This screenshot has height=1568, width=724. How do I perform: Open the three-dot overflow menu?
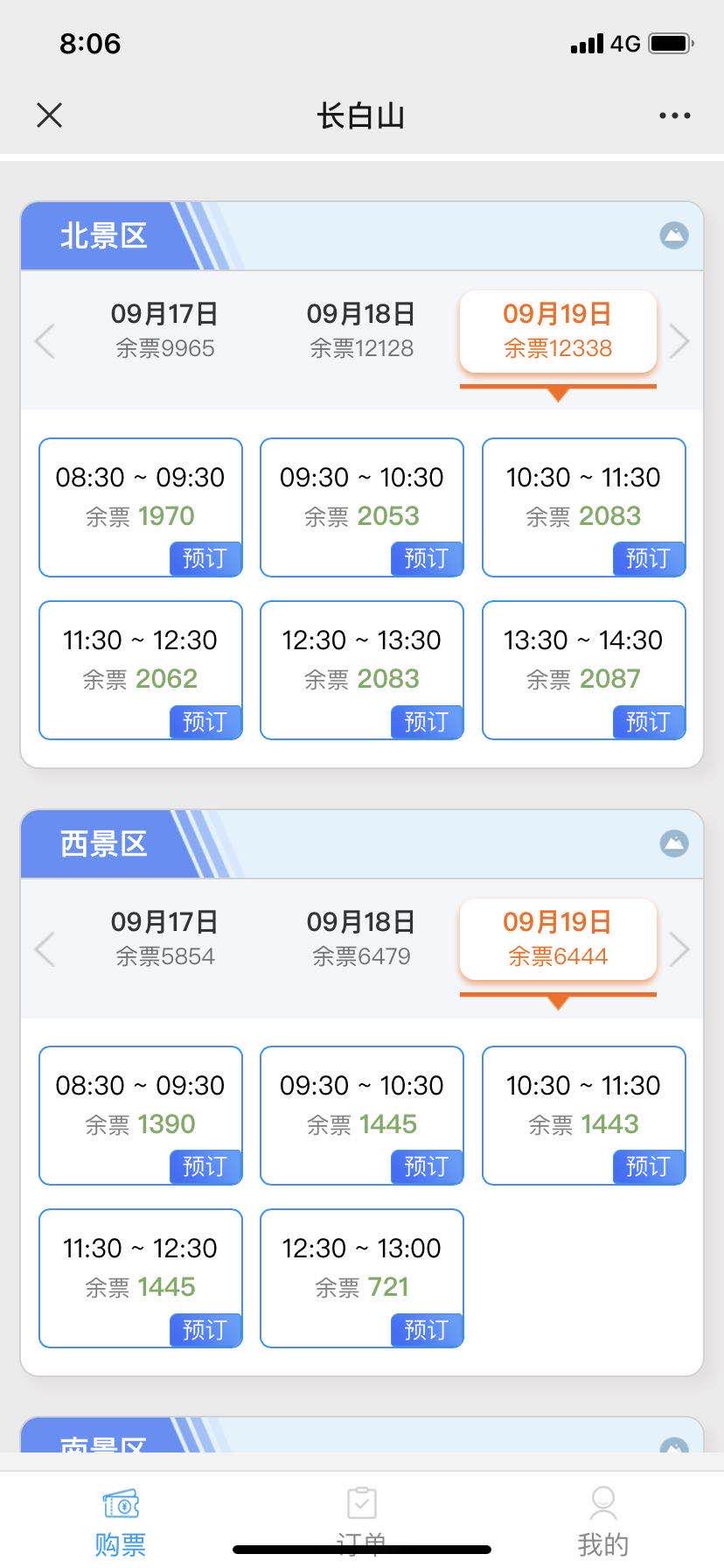tap(674, 115)
